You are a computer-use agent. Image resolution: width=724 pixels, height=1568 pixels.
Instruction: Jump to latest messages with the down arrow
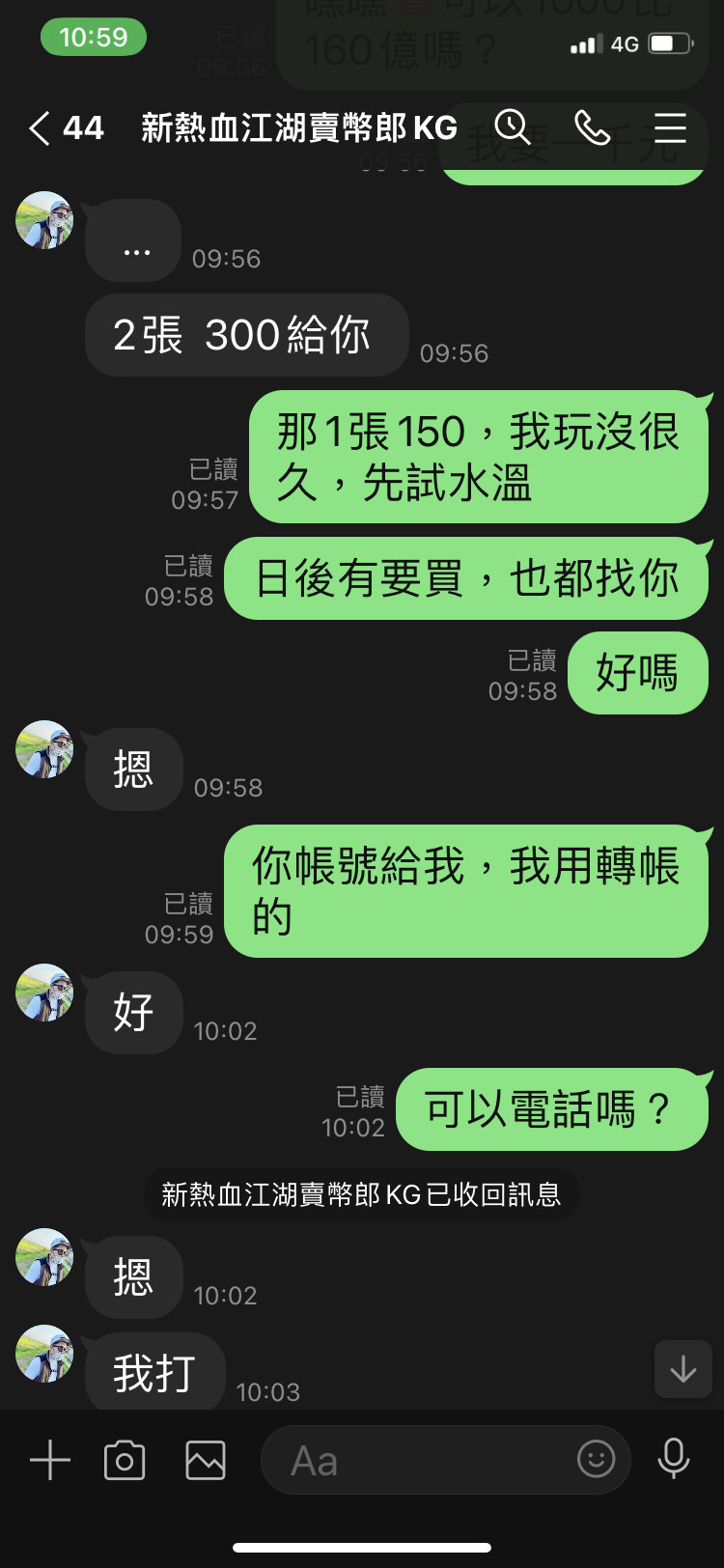[x=682, y=1370]
